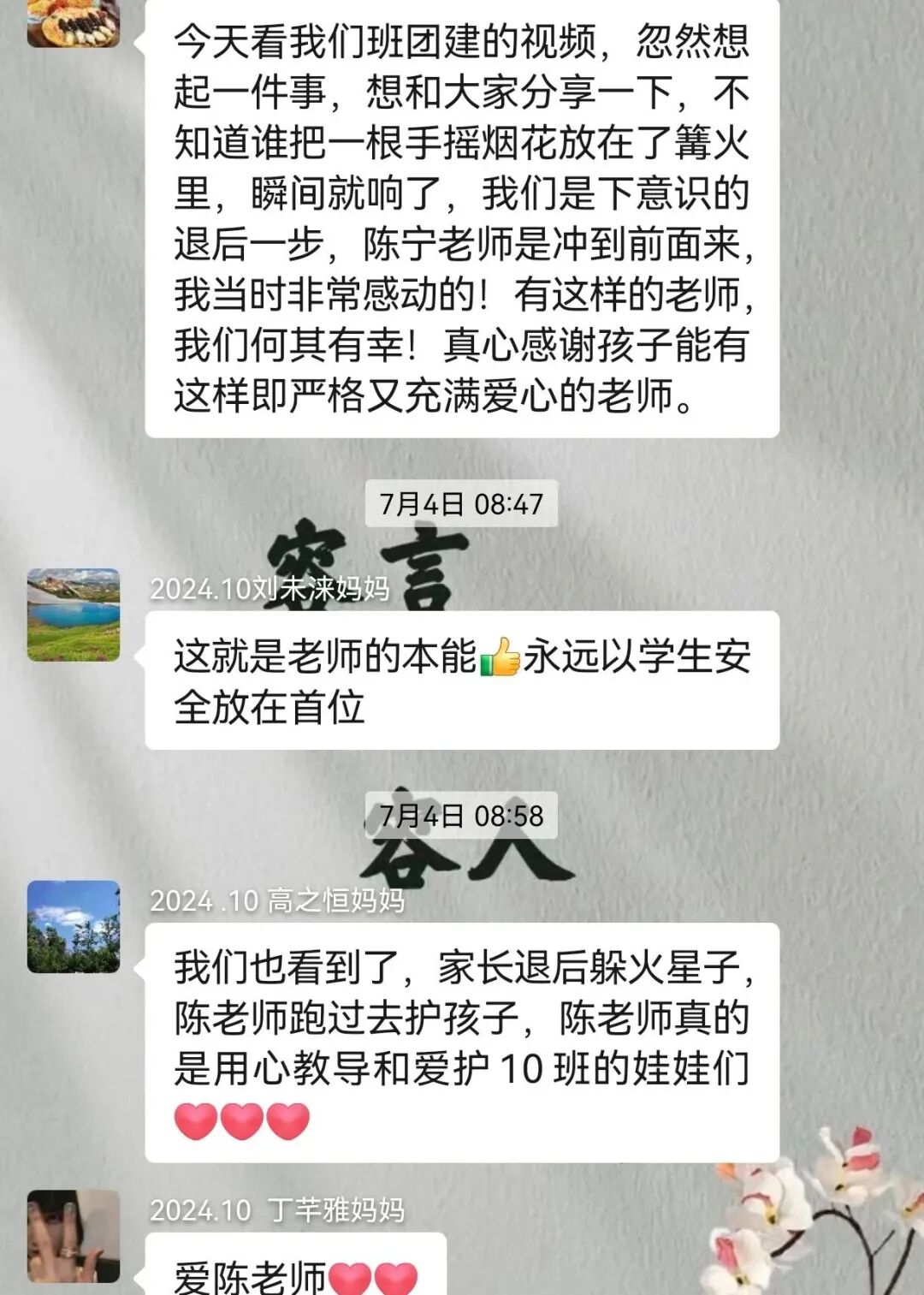
Task: Tap the avatar of 高之恒妈妈
Action: (74, 926)
